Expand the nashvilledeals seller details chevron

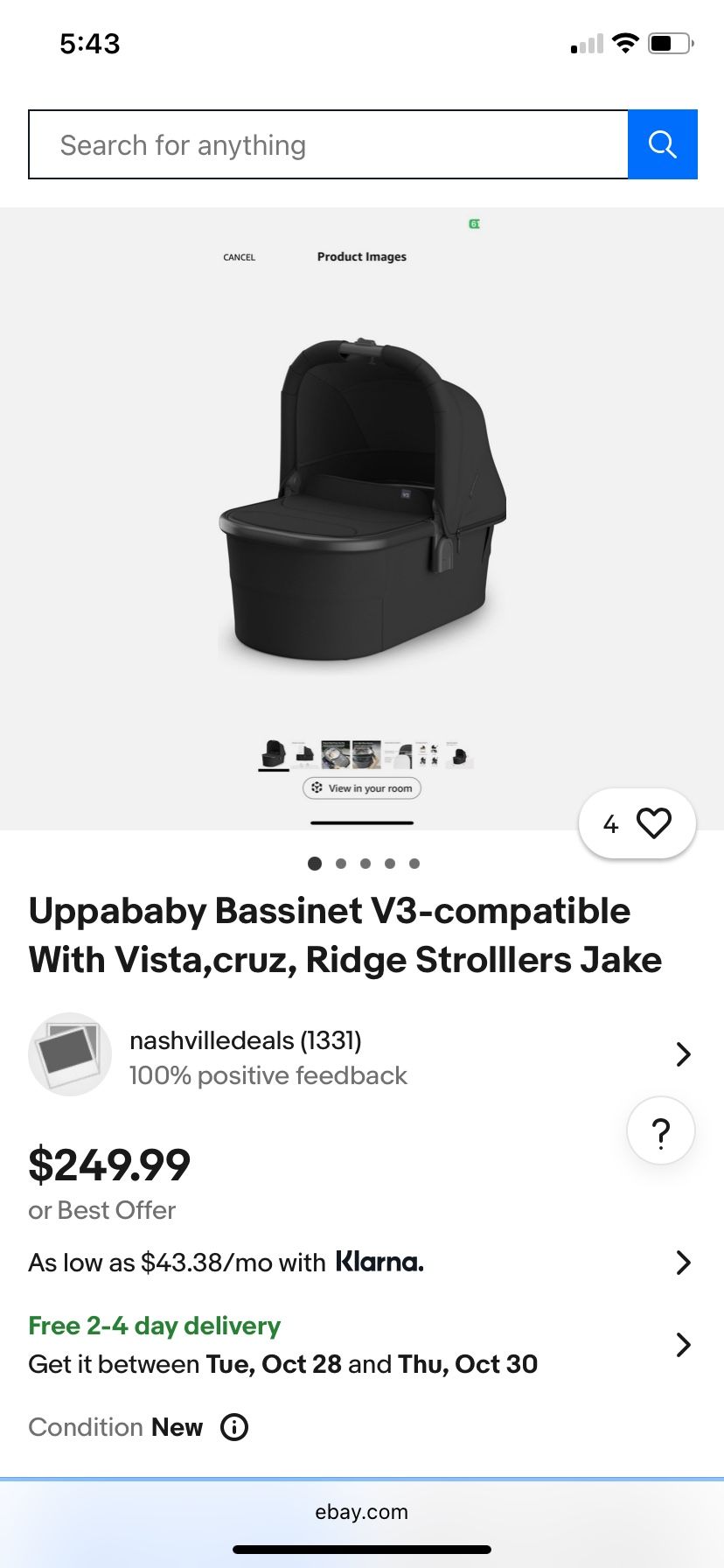tap(684, 1053)
